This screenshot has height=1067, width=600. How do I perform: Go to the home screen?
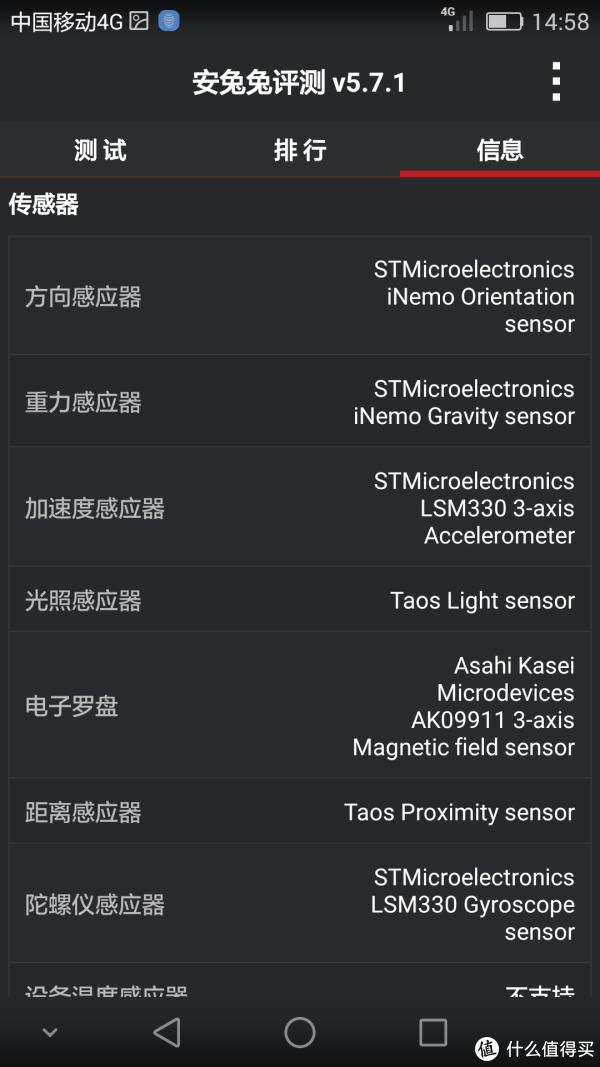[300, 1032]
